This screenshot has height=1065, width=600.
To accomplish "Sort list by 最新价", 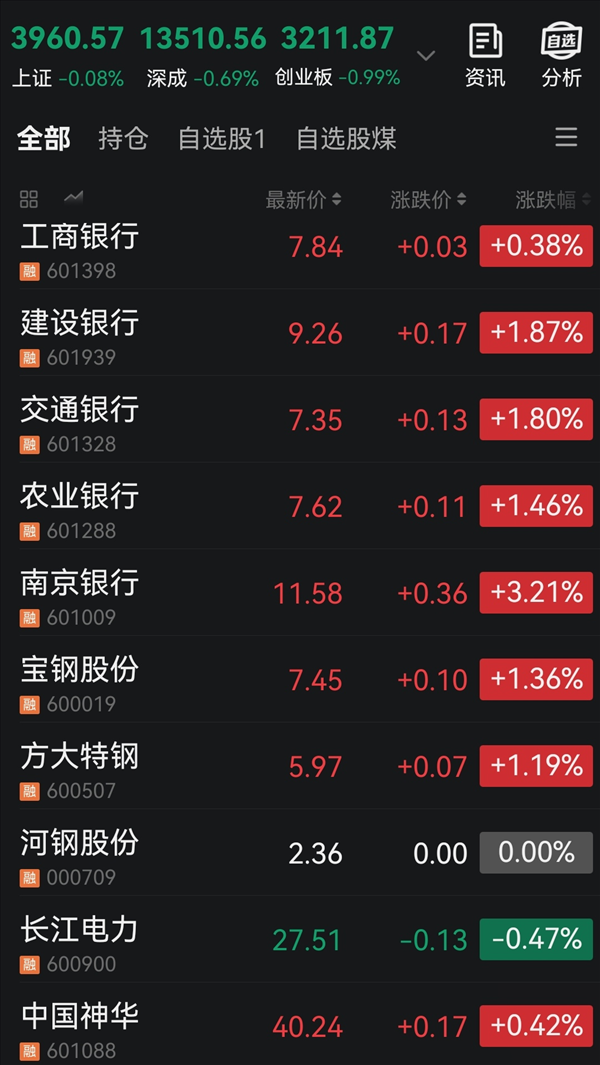I will tap(303, 200).
